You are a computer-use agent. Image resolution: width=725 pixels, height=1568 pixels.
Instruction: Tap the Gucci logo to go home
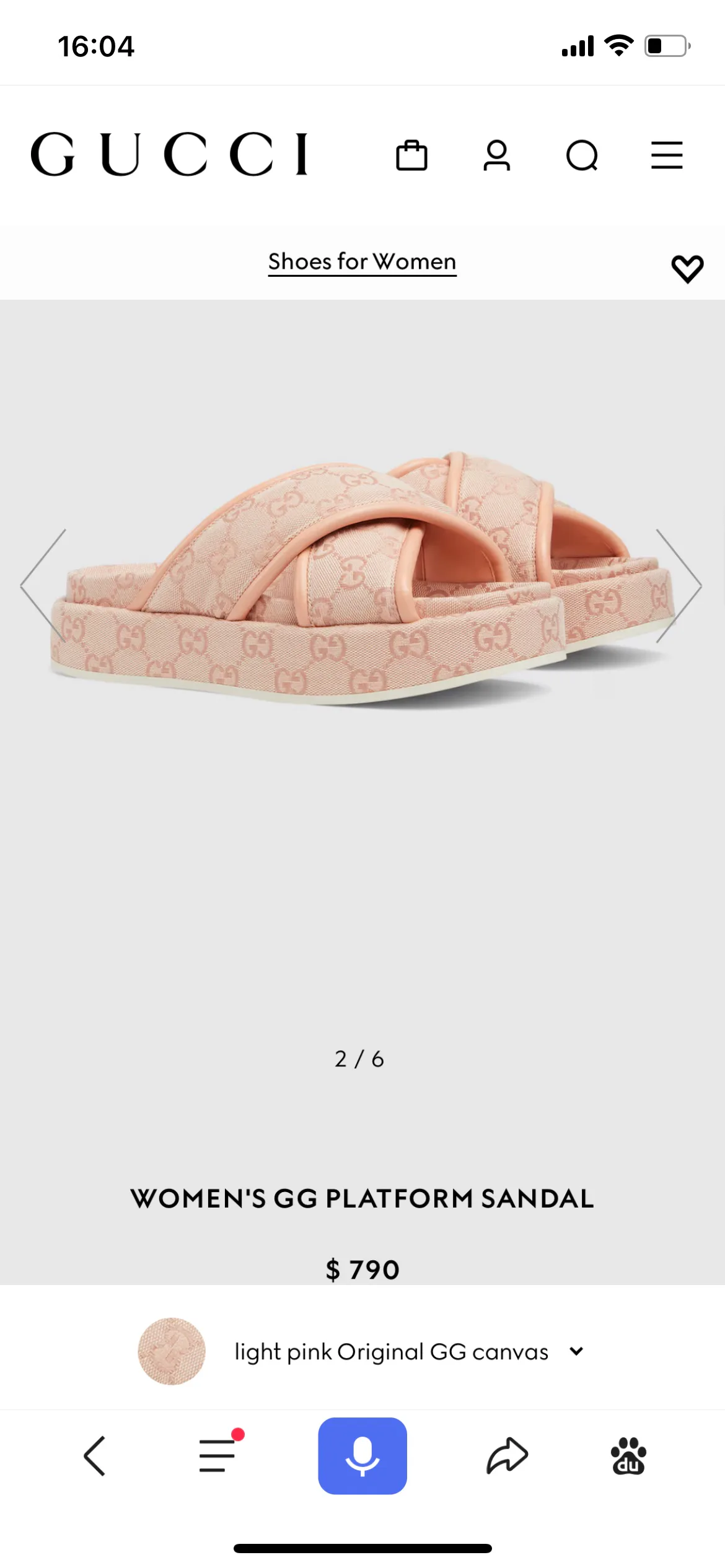coord(169,154)
